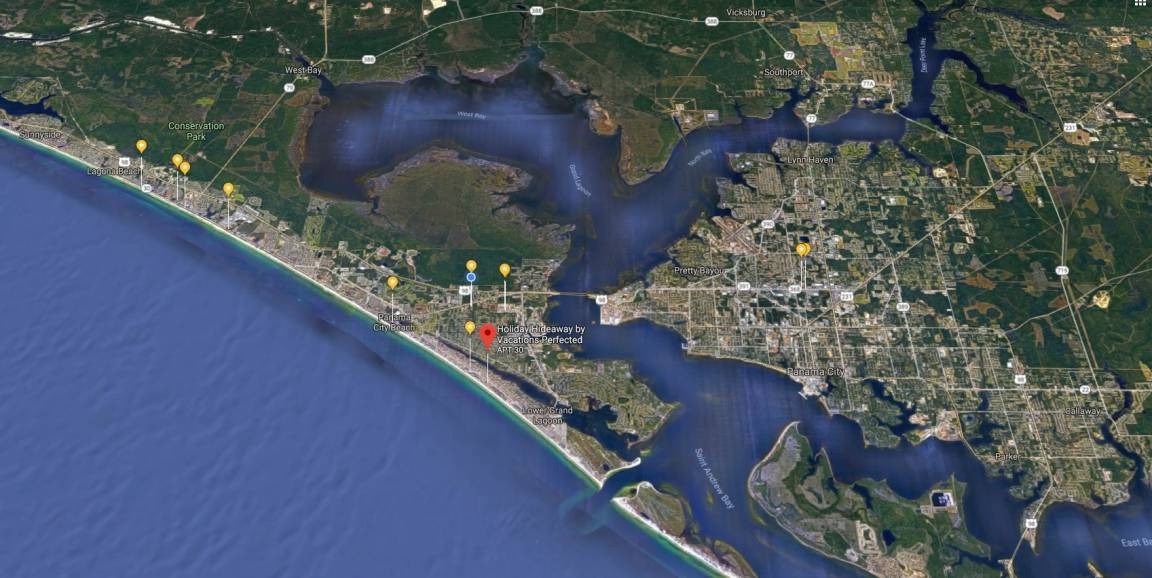1152x578 pixels.
Task: Open the yellow pin south of Lynn Haven
Action: tap(801, 249)
